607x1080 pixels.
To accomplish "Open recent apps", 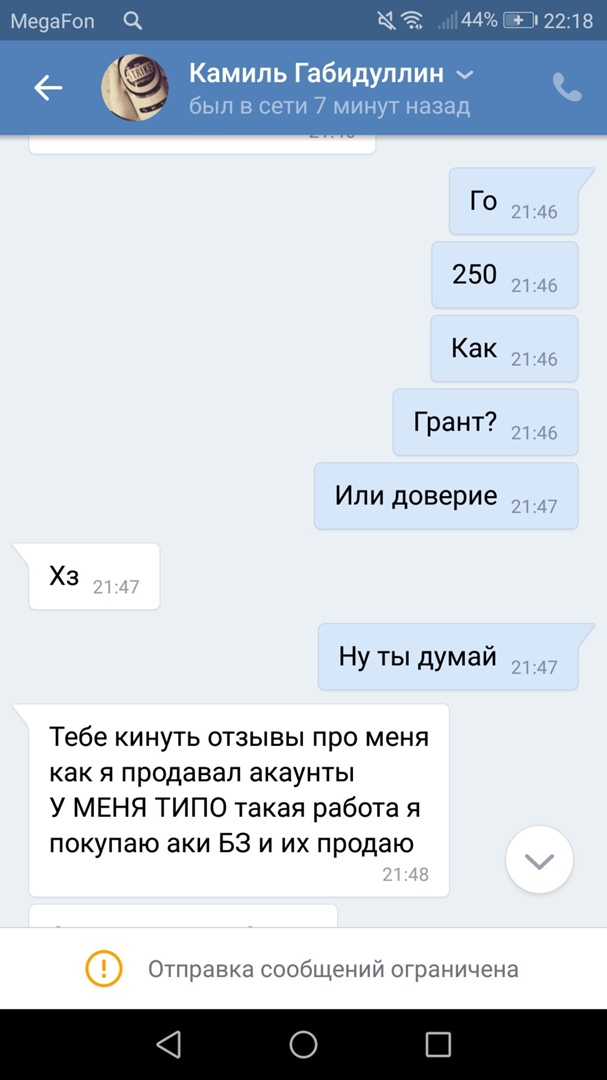I will click(438, 1044).
